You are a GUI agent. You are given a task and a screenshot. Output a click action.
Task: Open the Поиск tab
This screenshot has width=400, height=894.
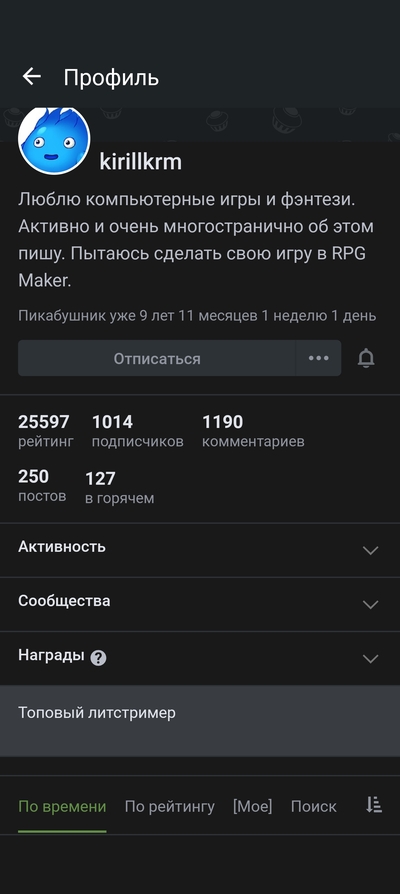(x=313, y=806)
